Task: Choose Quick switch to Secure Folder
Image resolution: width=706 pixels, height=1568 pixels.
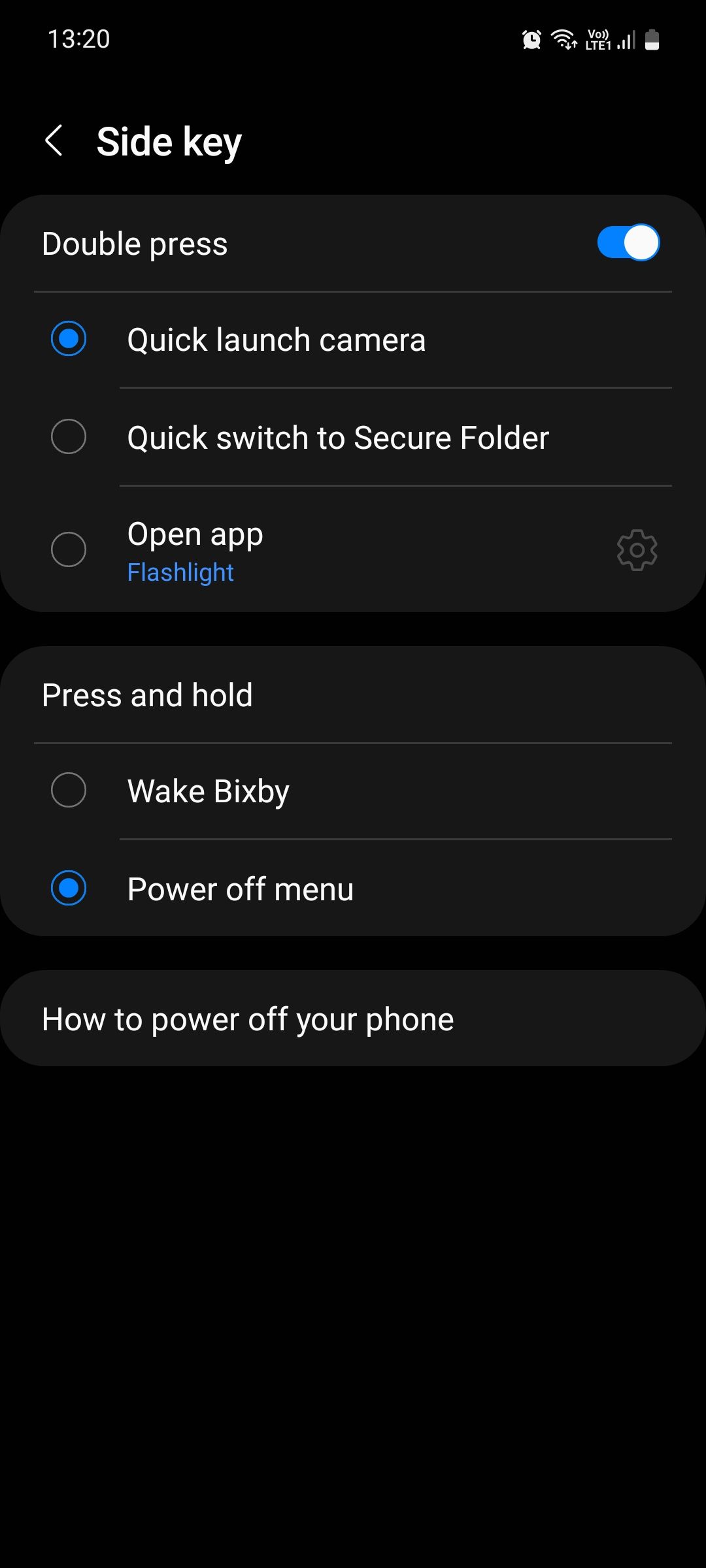Action: [x=69, y=437]
